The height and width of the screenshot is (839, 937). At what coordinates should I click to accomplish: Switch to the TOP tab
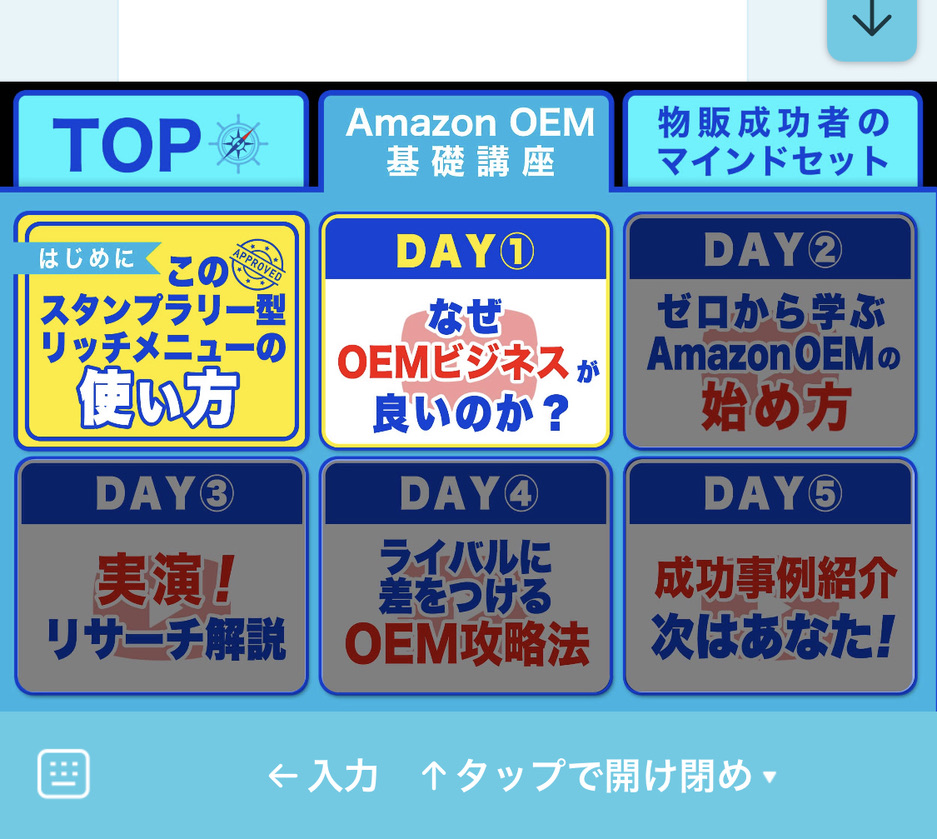click(160, 141)
